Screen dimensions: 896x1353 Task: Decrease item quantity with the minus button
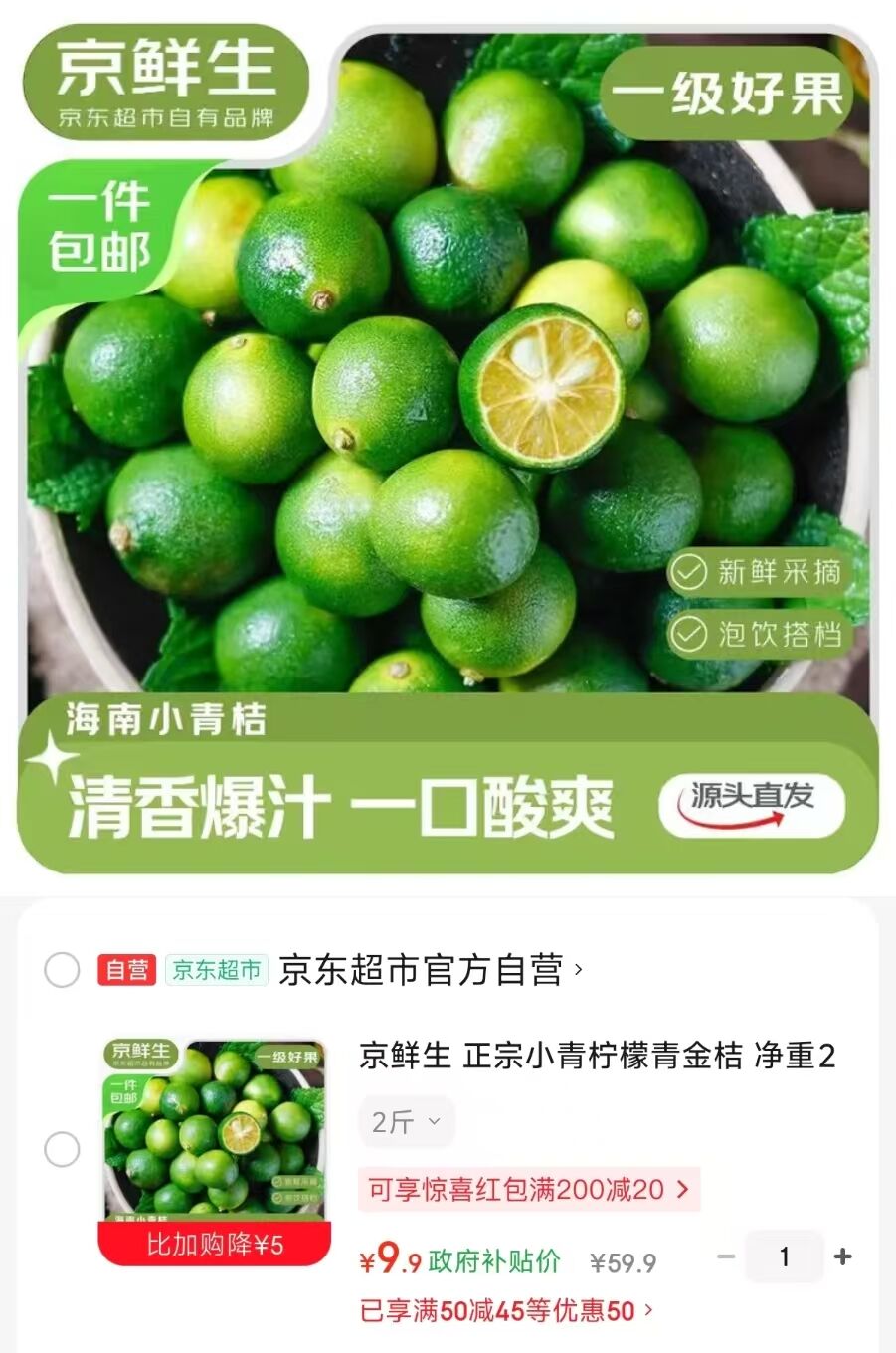coord(726,1256)
